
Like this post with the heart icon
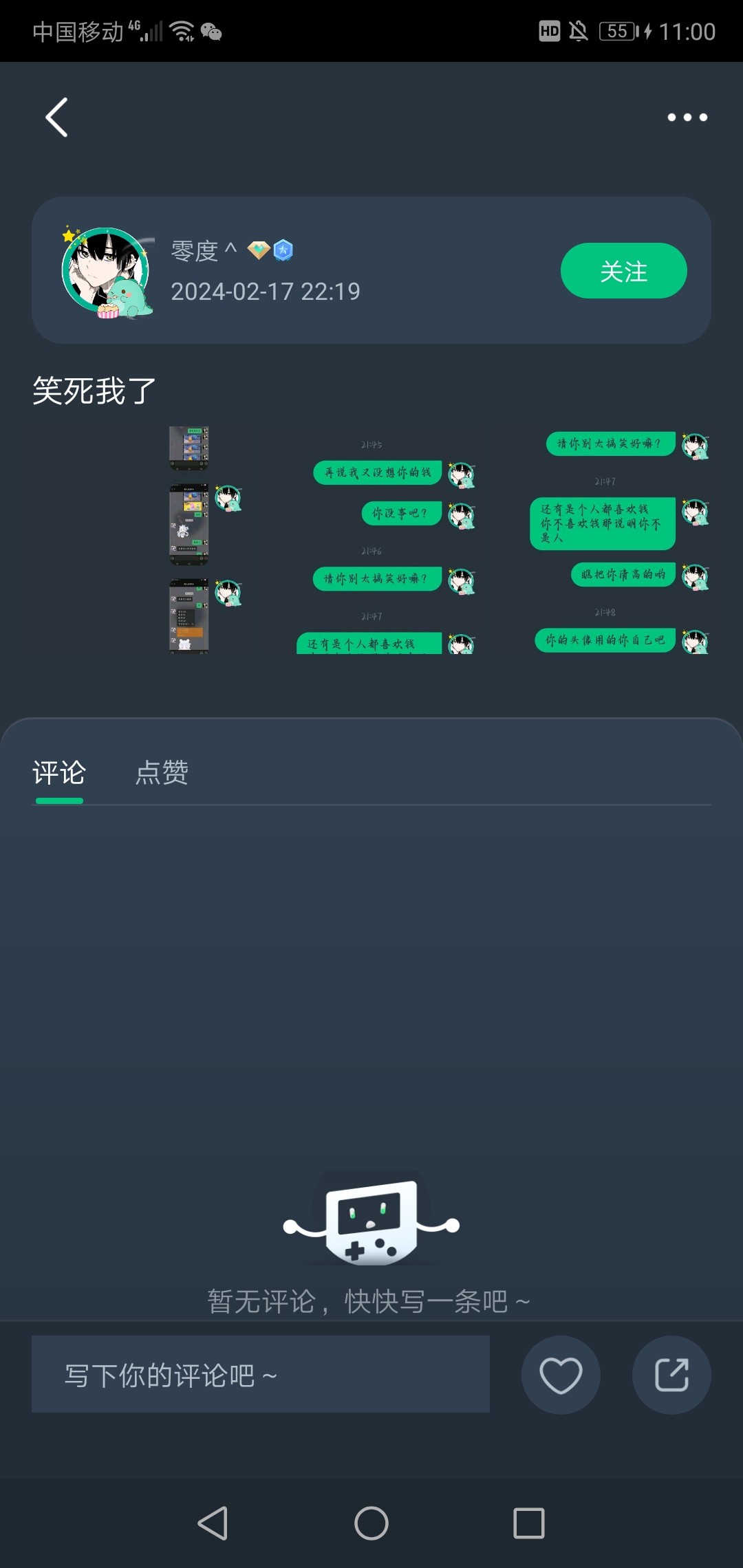tap(561, 1375)
